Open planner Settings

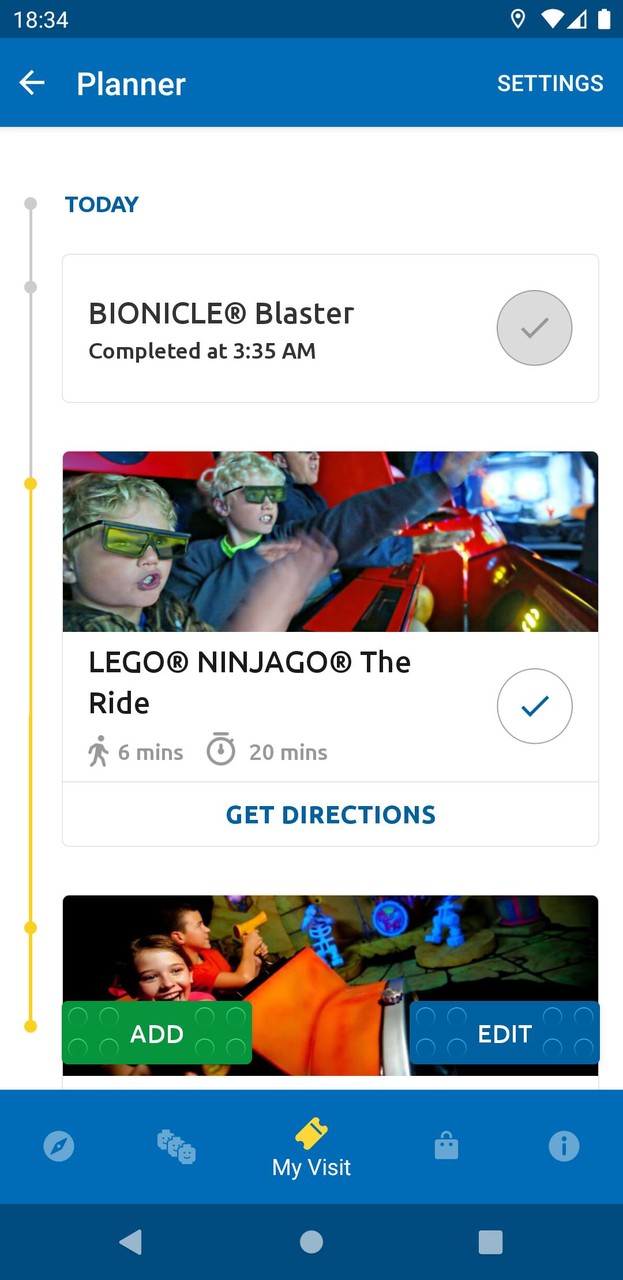coord(550,83)
